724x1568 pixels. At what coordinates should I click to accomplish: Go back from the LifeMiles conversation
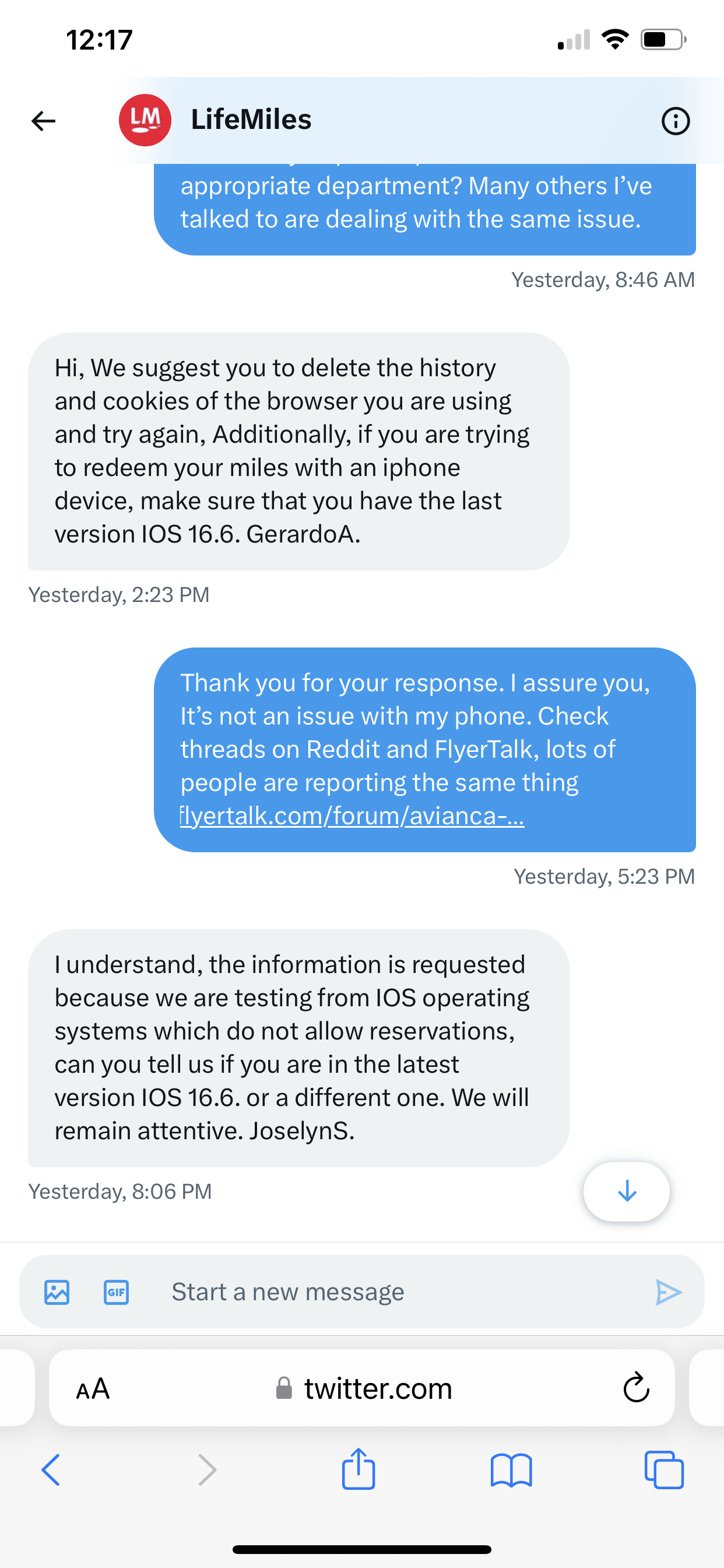coord(43,121)
